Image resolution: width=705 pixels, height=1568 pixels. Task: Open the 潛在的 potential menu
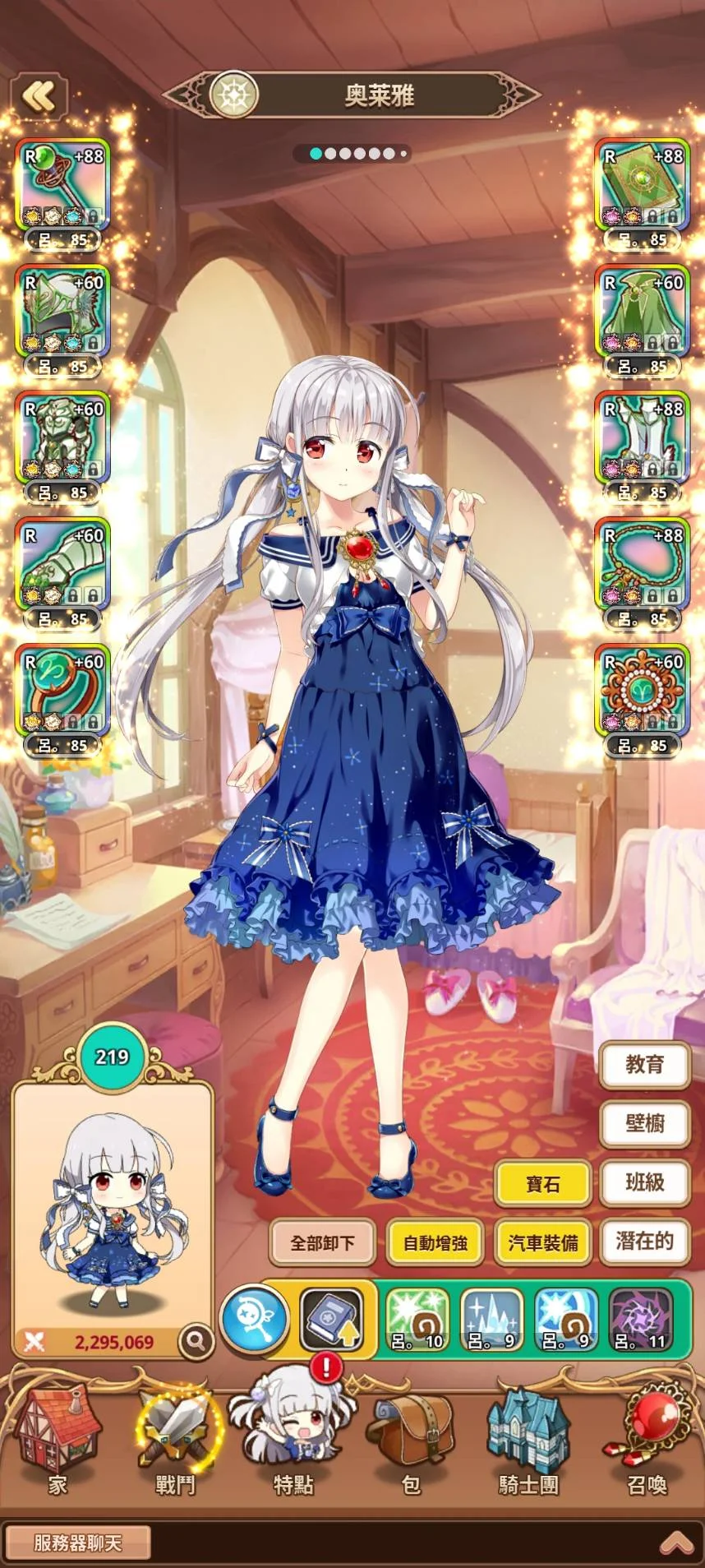pos(644,1241)
